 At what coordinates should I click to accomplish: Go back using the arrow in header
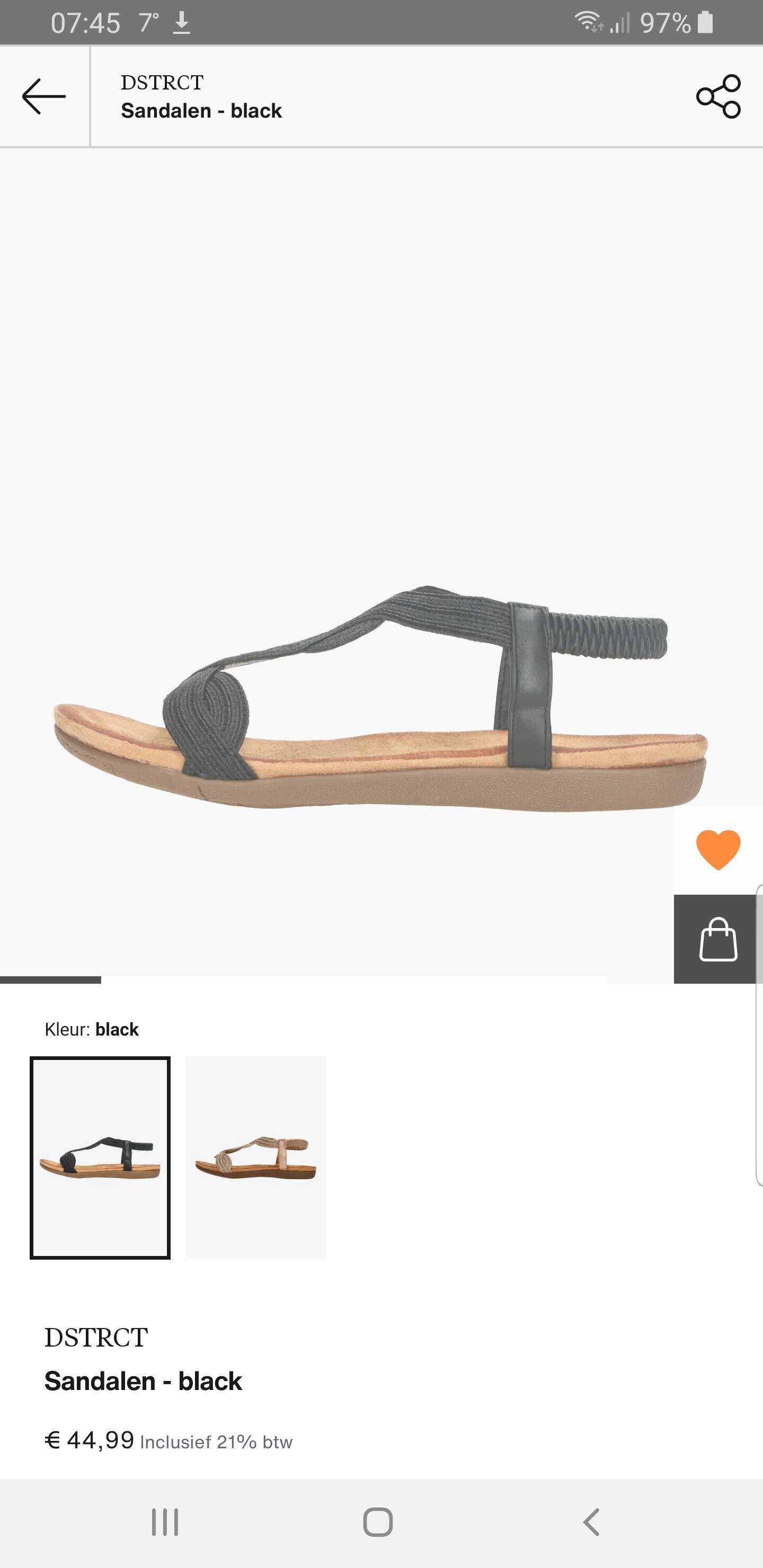[44, 96]
